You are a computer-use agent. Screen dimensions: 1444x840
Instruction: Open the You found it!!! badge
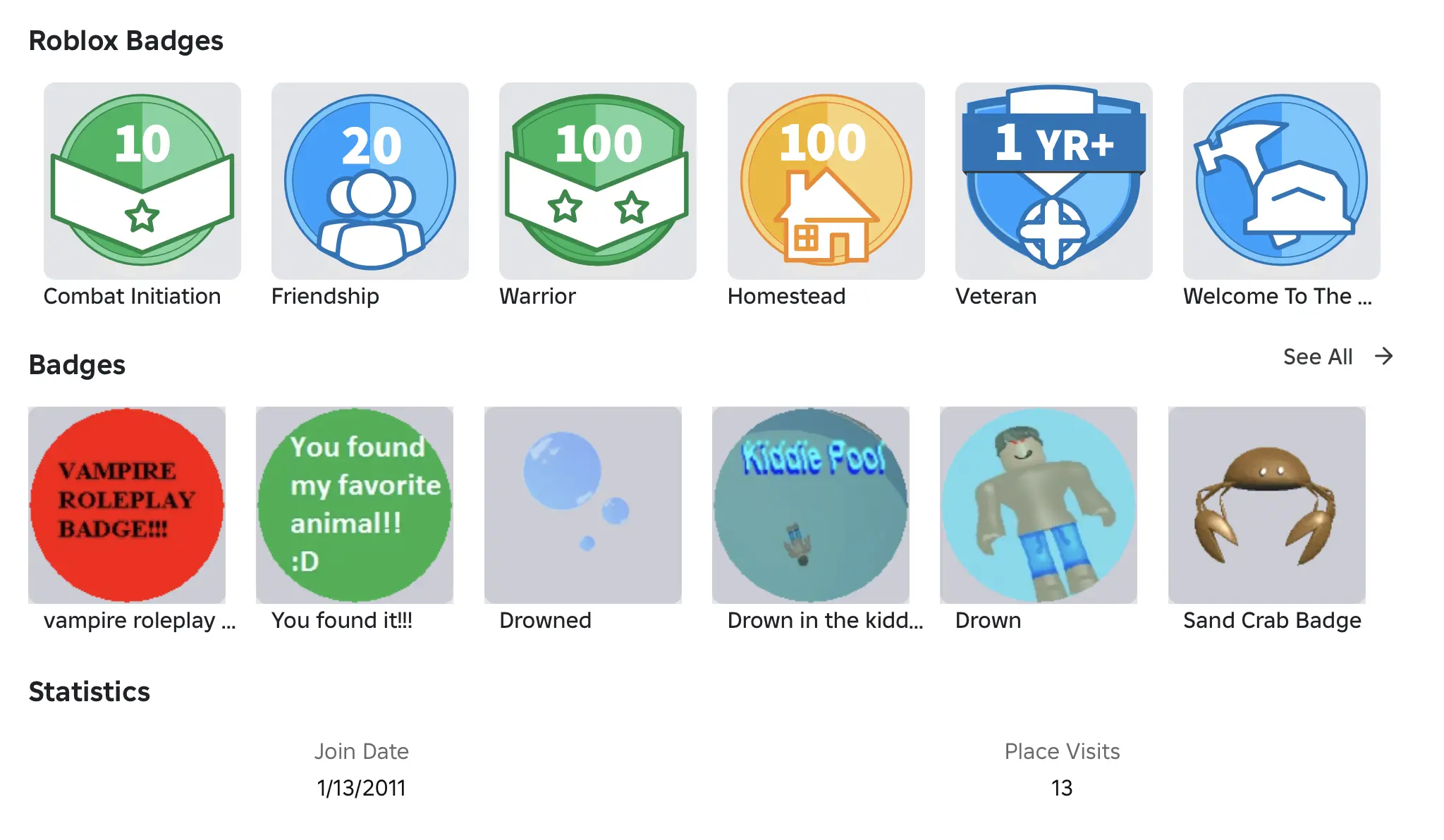[355, 505]
